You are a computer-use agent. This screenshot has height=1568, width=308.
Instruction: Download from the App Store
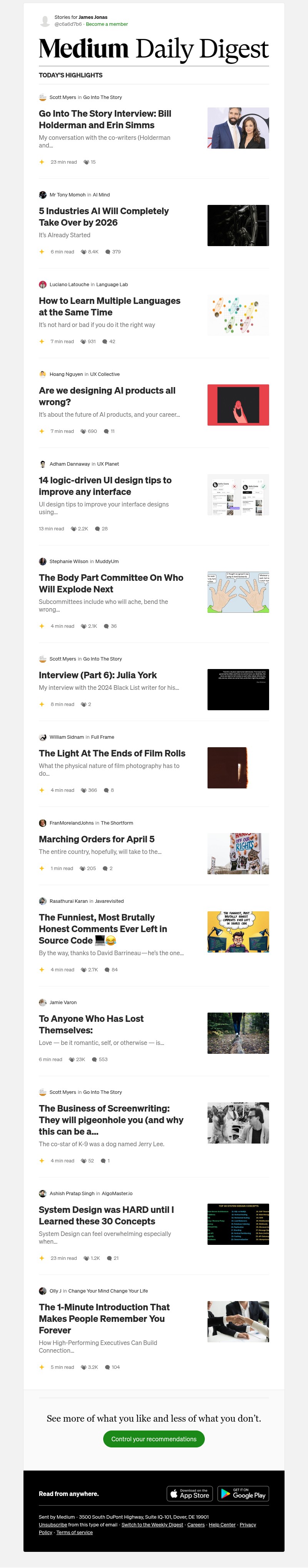click(x=189, y=1493)
